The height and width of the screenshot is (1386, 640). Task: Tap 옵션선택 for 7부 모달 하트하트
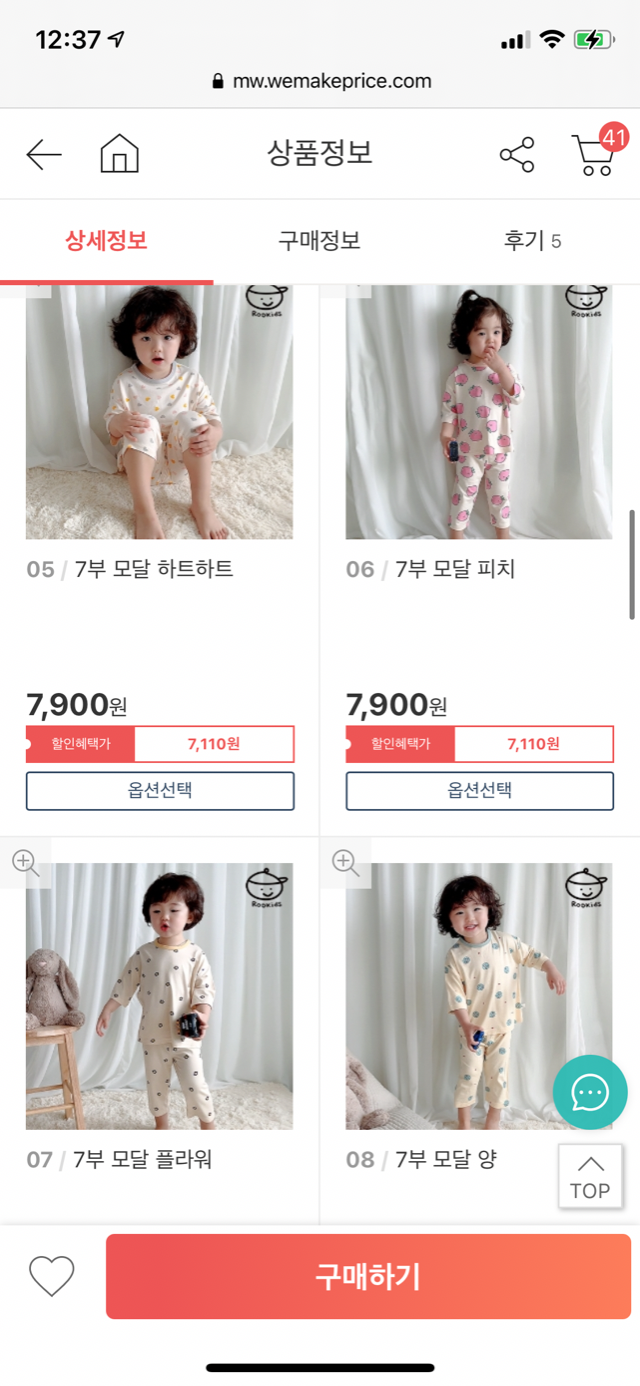[160, 790]
